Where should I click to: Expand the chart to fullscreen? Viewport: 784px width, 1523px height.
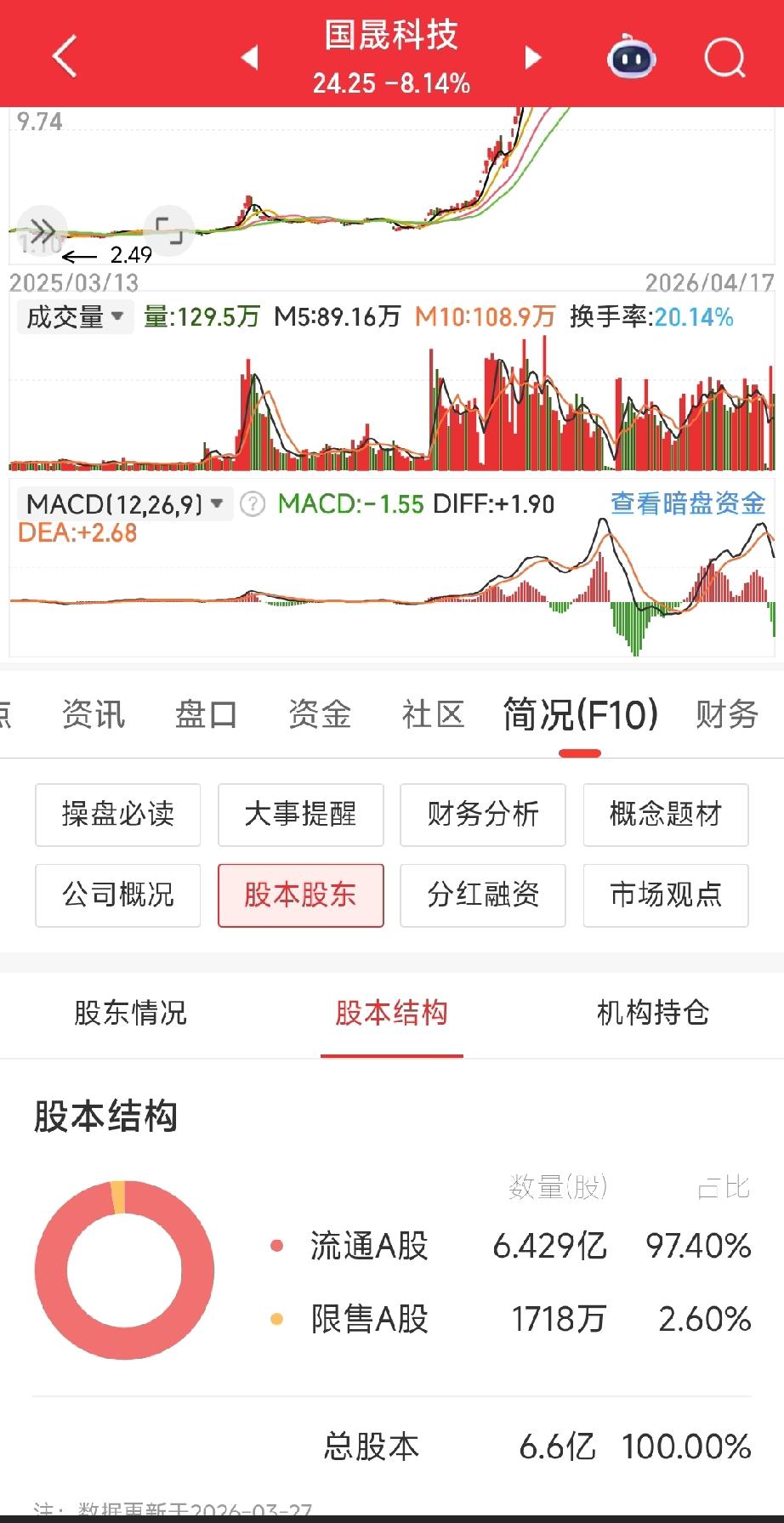coord(168,228)
